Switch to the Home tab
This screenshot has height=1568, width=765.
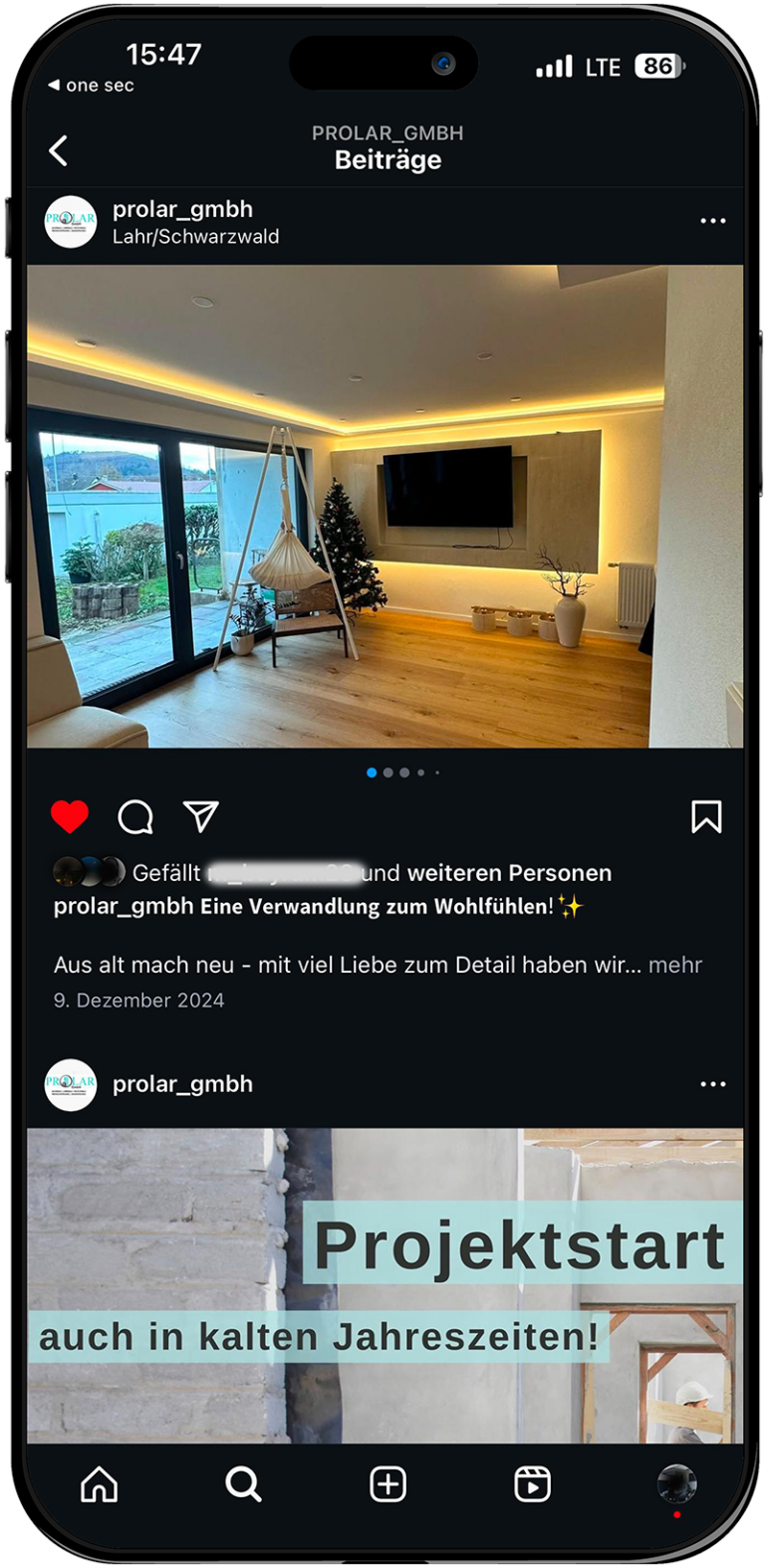coord(99,1484)
